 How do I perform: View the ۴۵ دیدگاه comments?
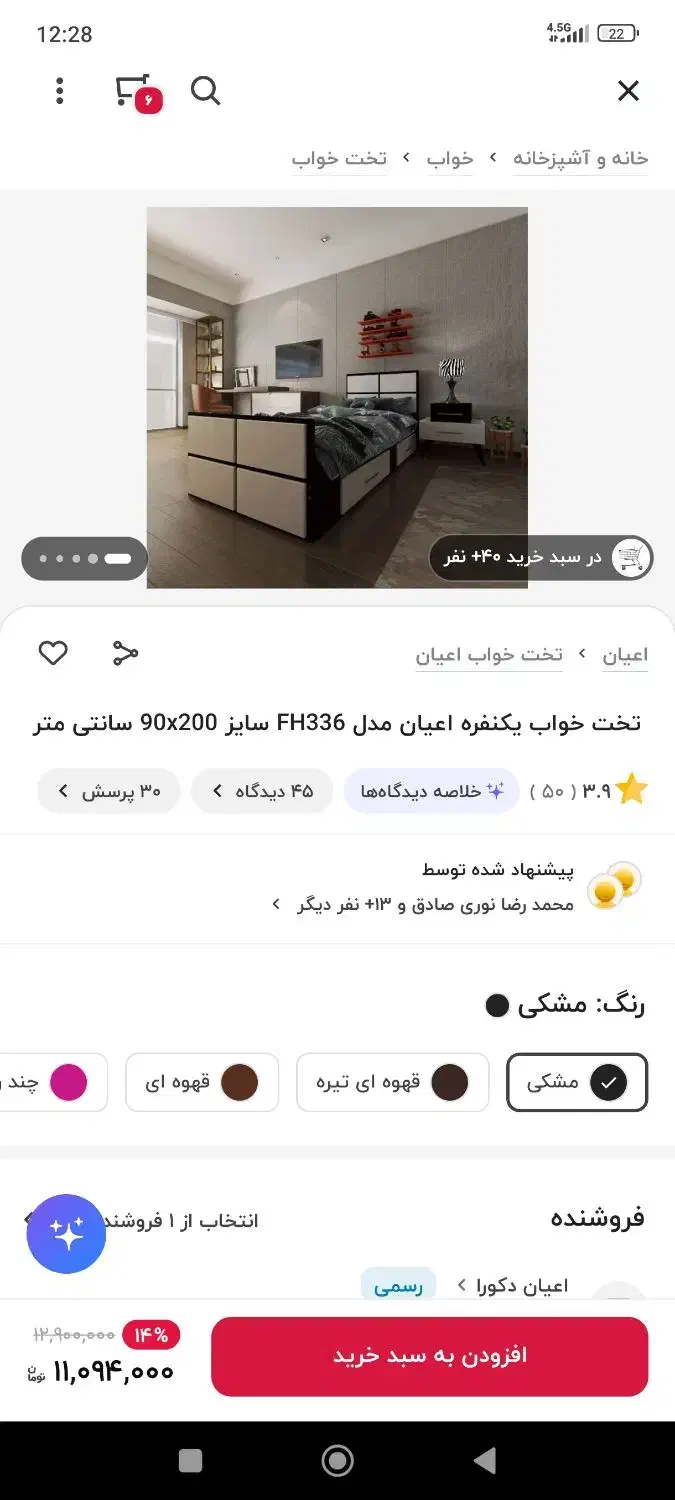pos(262,791)
